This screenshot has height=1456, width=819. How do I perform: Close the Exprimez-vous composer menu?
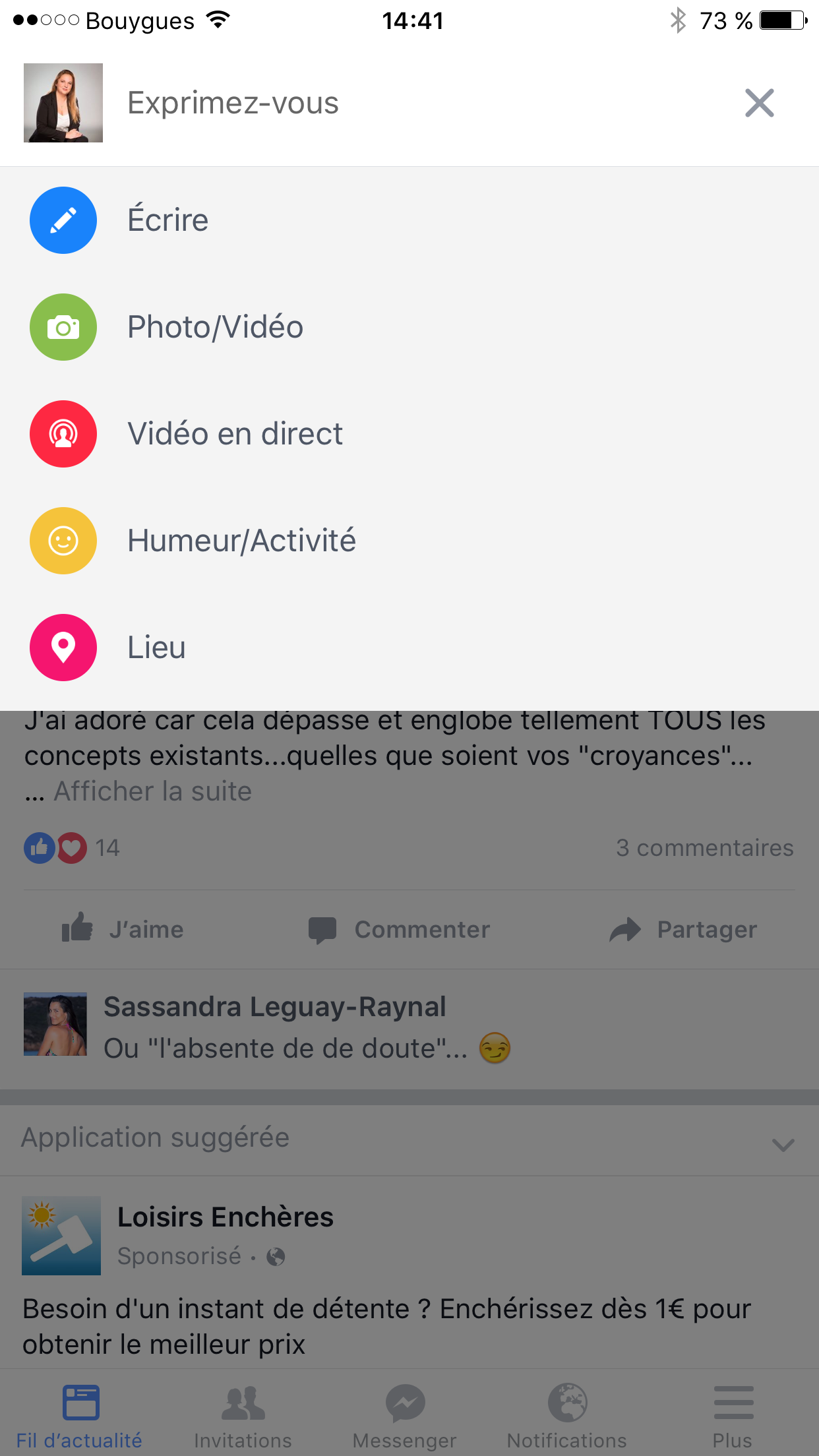tap(759, 103)
